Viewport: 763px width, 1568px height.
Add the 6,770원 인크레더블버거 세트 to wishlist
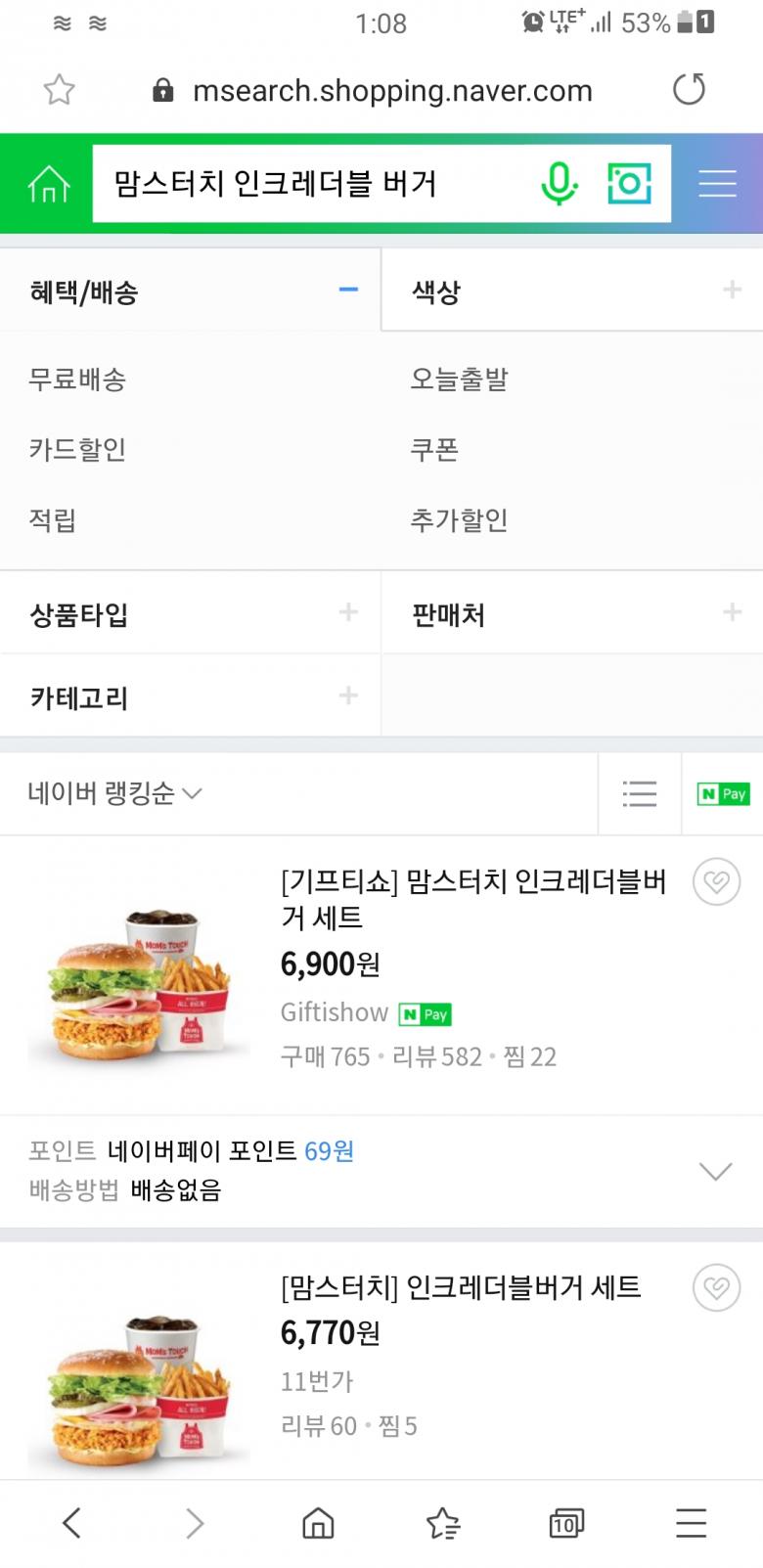[x=716, y=1289]
